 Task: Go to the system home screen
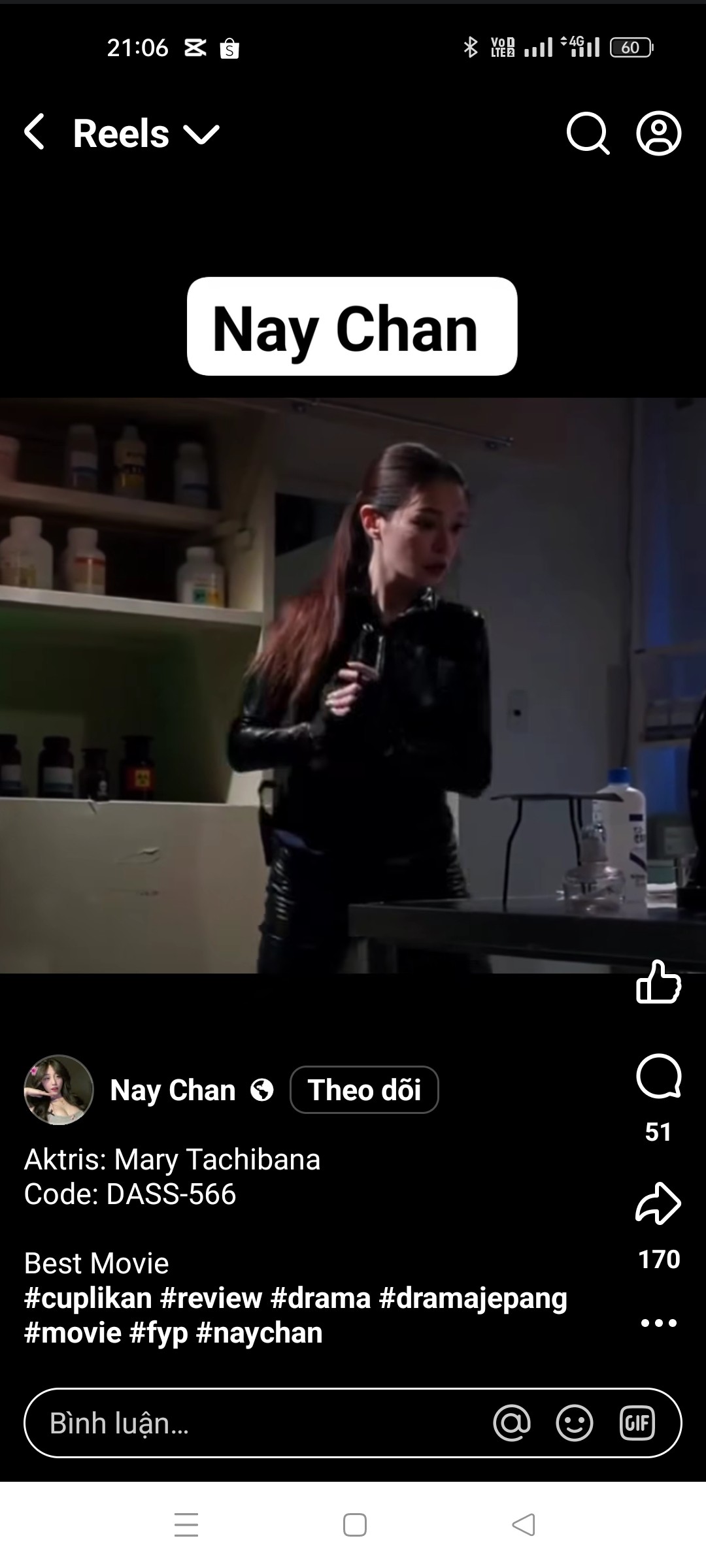click(354, 1525)
